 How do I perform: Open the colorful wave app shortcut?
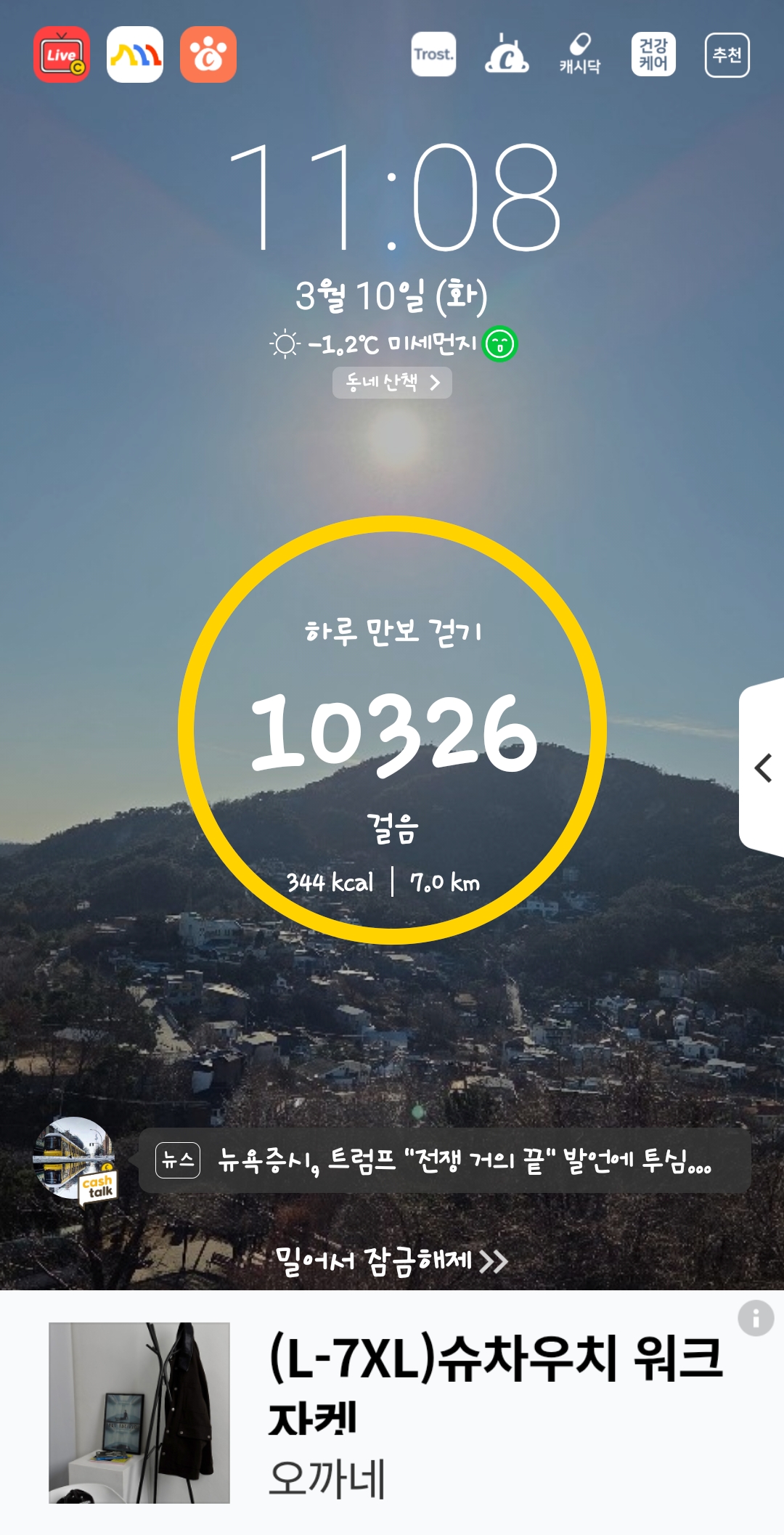click(135, 55)
